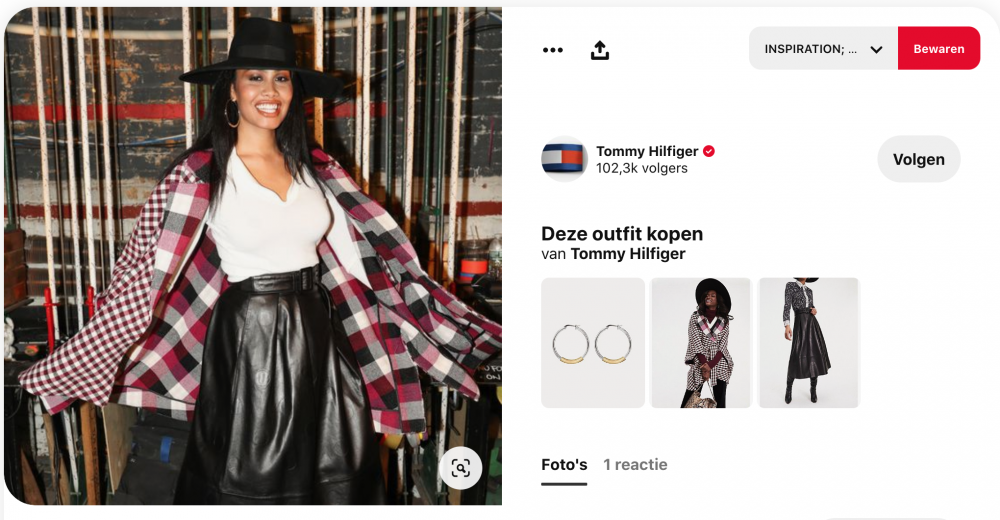Follow Tommy Hilfiger with Volgen
The height and width of the screenshot is (520, 1000).
(918, 159)
